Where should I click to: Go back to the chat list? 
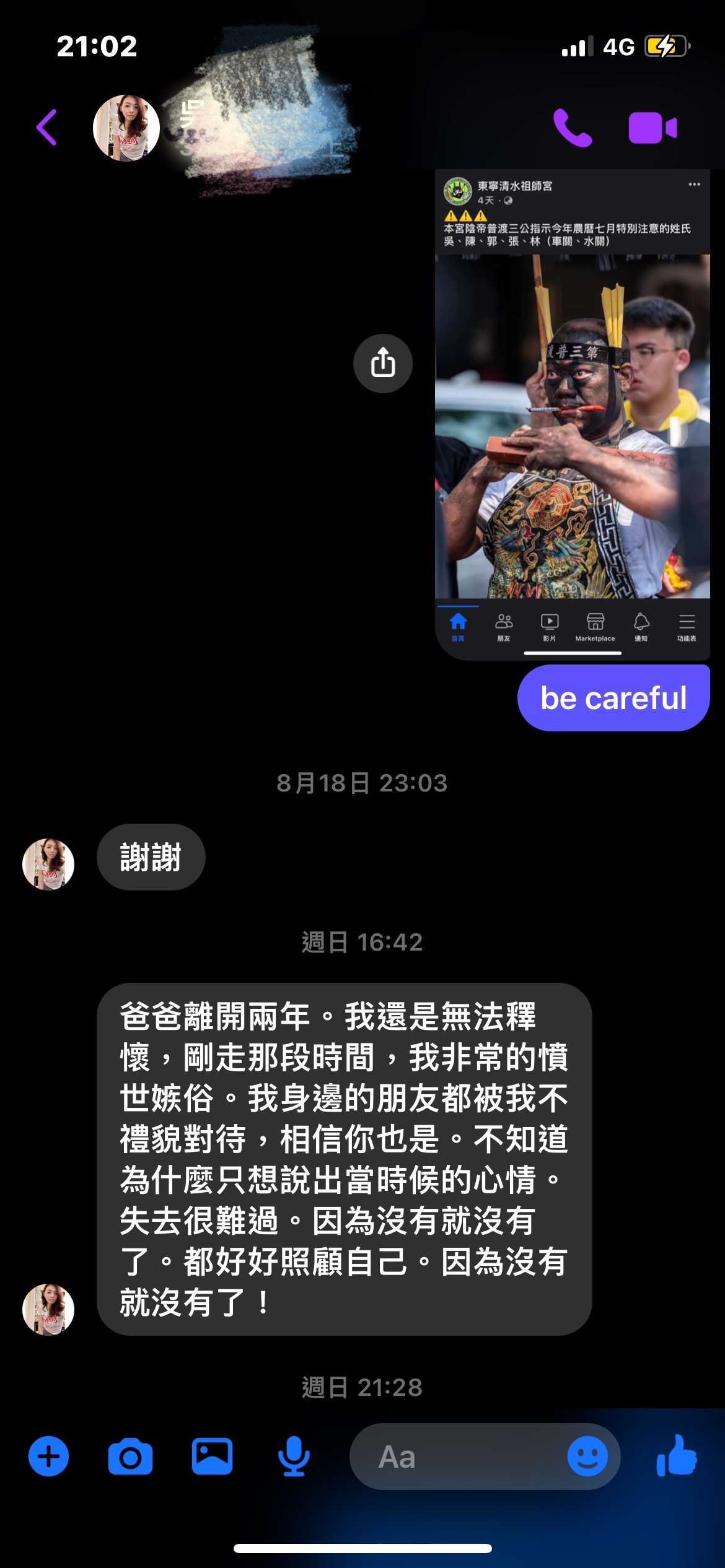coord(47,128)
